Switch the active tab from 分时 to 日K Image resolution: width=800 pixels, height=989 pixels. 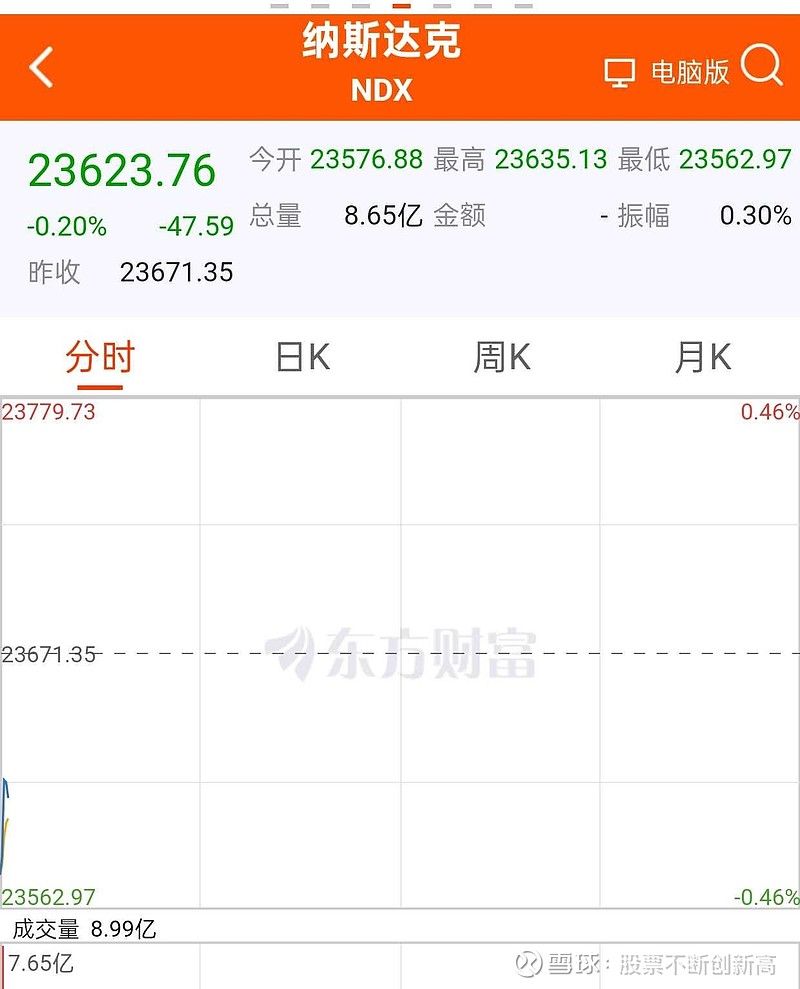[301, 357]
